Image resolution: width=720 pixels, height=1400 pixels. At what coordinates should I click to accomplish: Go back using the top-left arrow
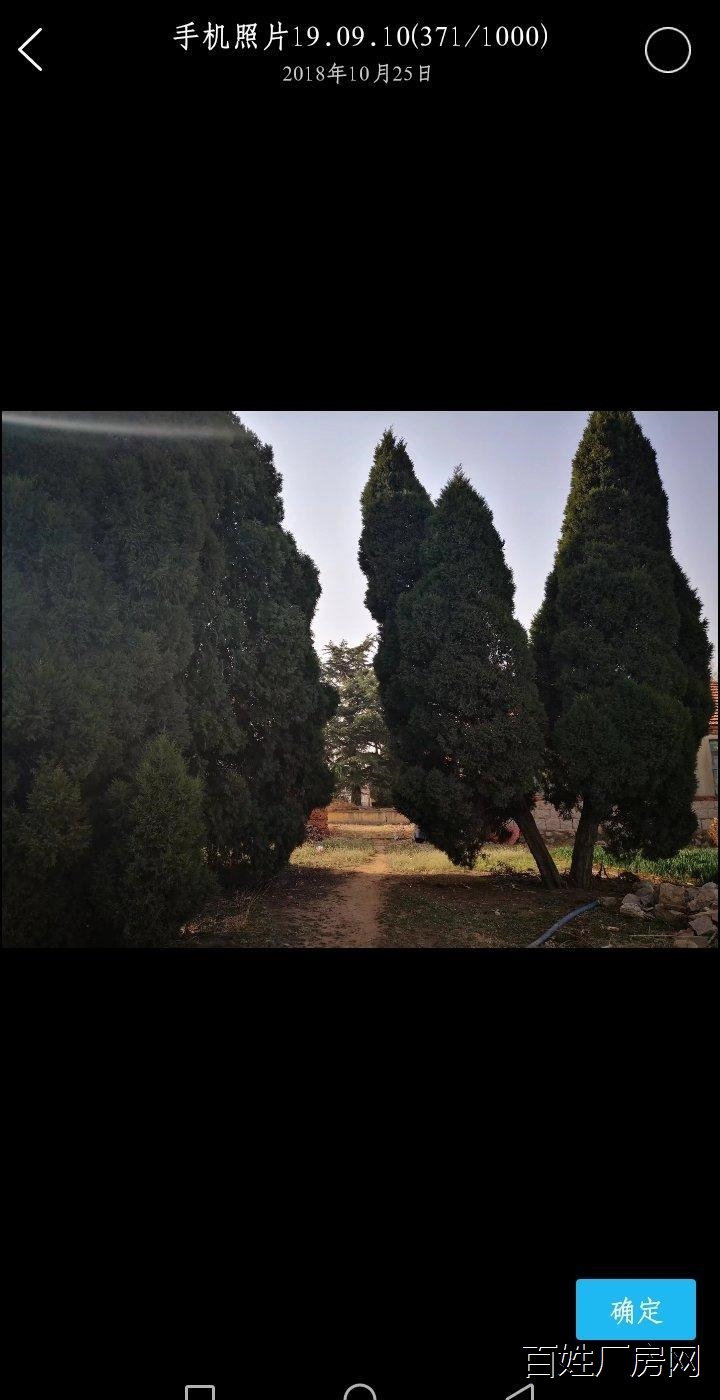(30, 50)
